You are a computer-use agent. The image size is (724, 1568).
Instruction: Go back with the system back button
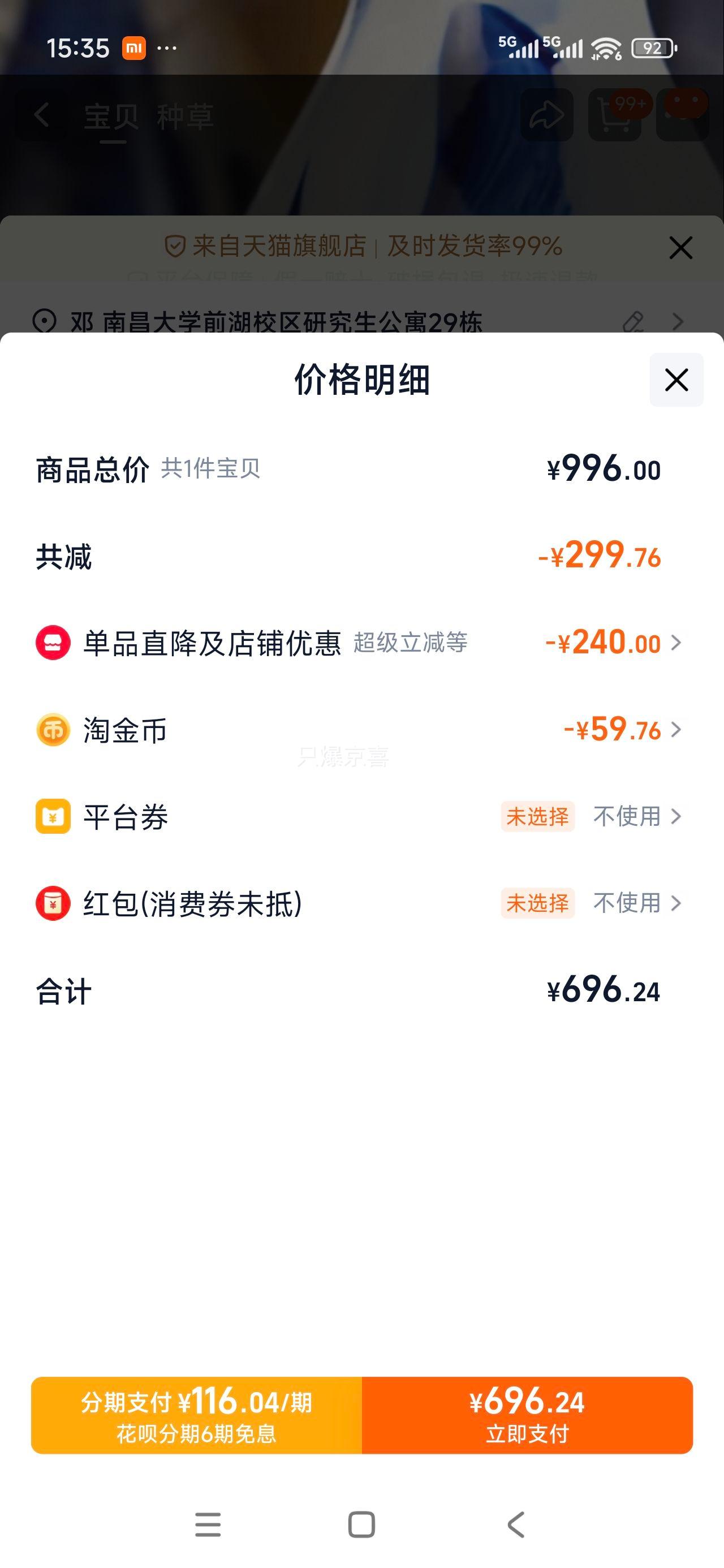click(x=516, y=1525)
